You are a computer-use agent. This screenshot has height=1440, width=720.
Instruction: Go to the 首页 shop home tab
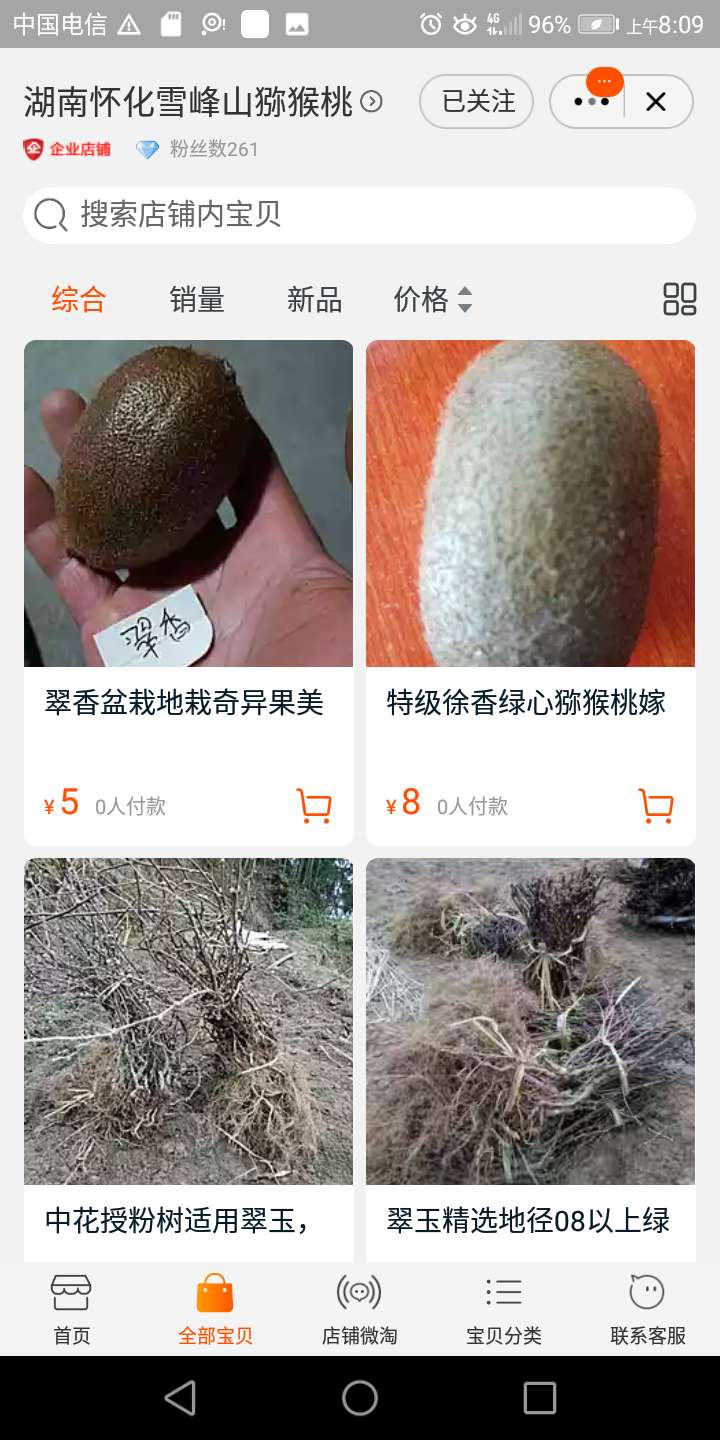tap(71, 1310)
